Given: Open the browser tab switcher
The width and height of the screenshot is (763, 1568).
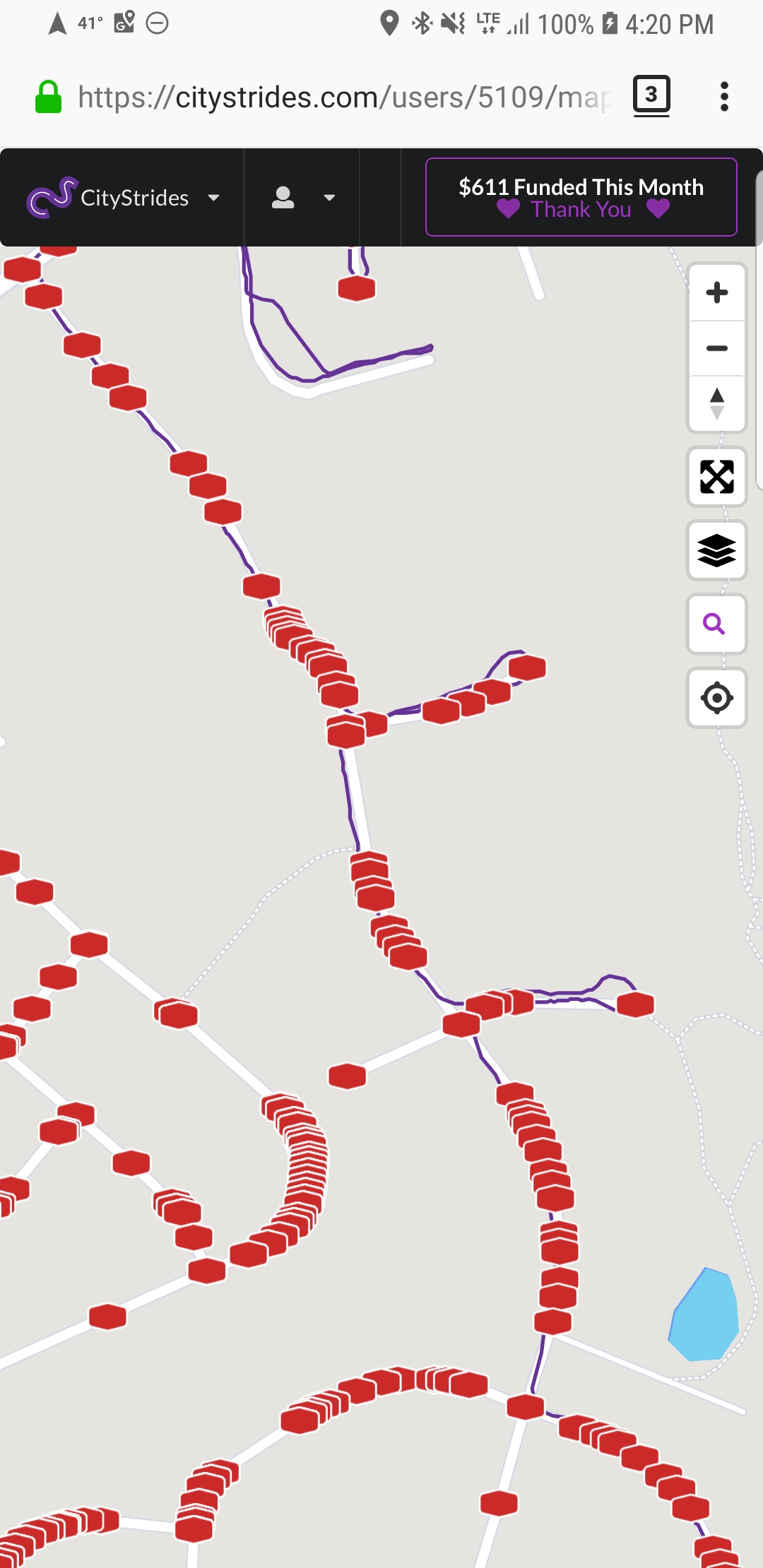Looking at the screenshot, I should (x=651, y=95).
